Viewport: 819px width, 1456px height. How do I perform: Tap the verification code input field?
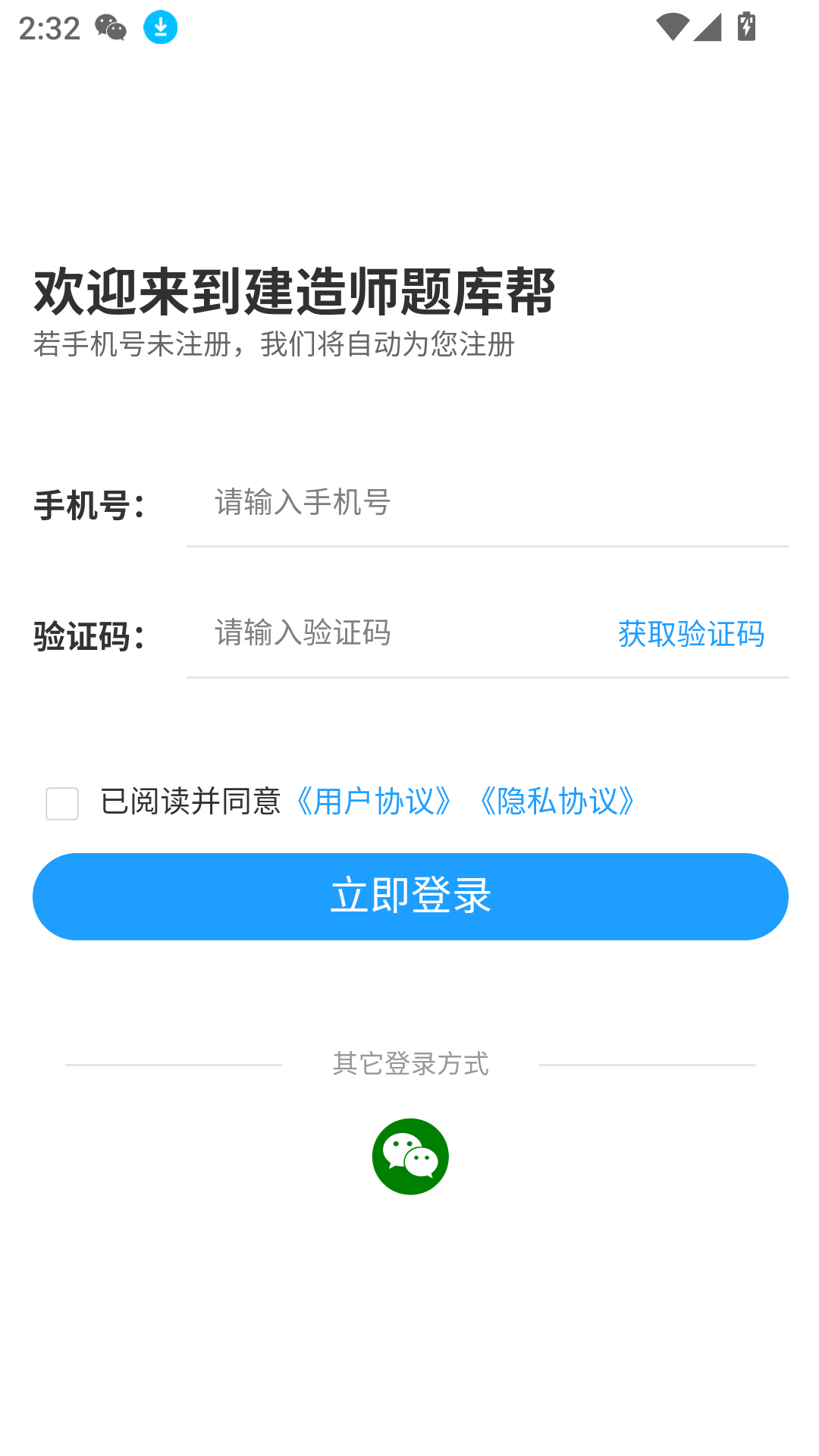click(402, 633)
